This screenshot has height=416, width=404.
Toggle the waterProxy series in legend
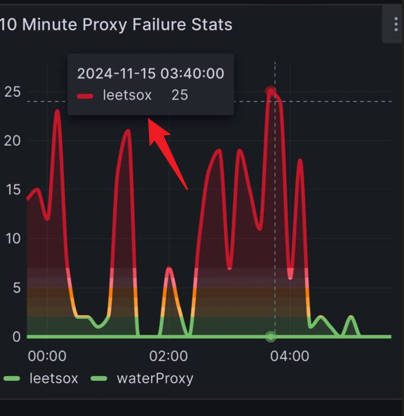coord(142,379)
